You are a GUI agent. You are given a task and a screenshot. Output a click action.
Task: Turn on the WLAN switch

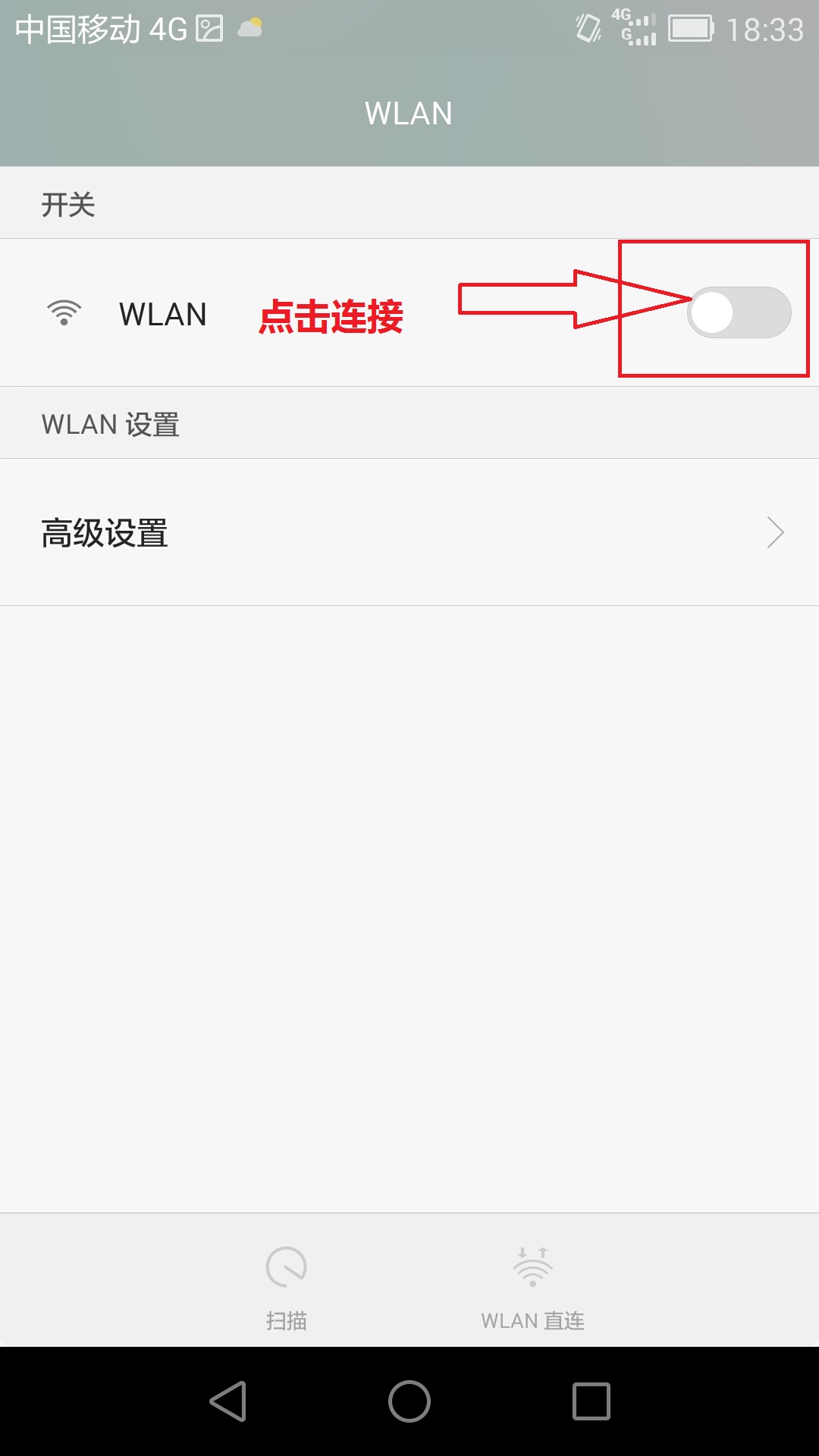(739, 312)
